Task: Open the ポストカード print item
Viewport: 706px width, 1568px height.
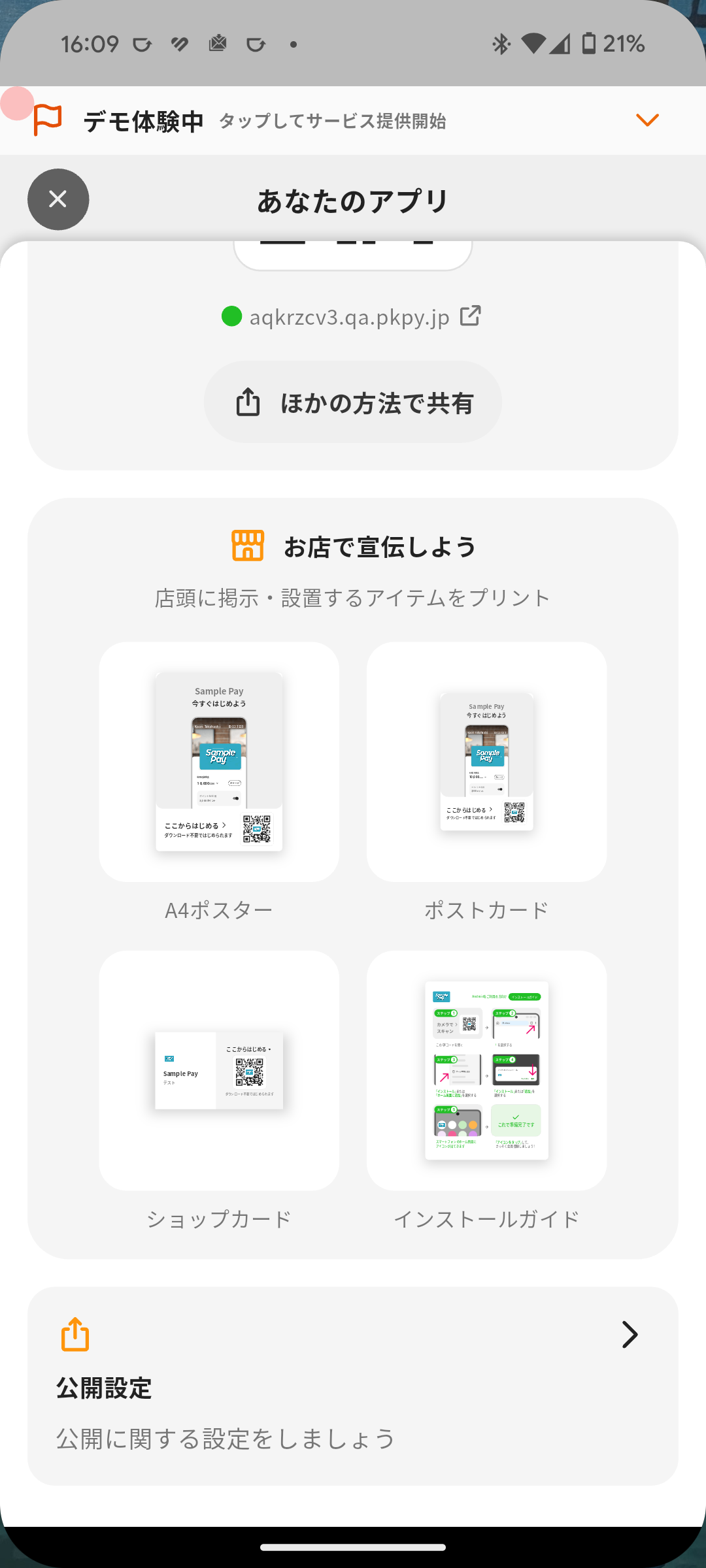Action: point(486,762)
